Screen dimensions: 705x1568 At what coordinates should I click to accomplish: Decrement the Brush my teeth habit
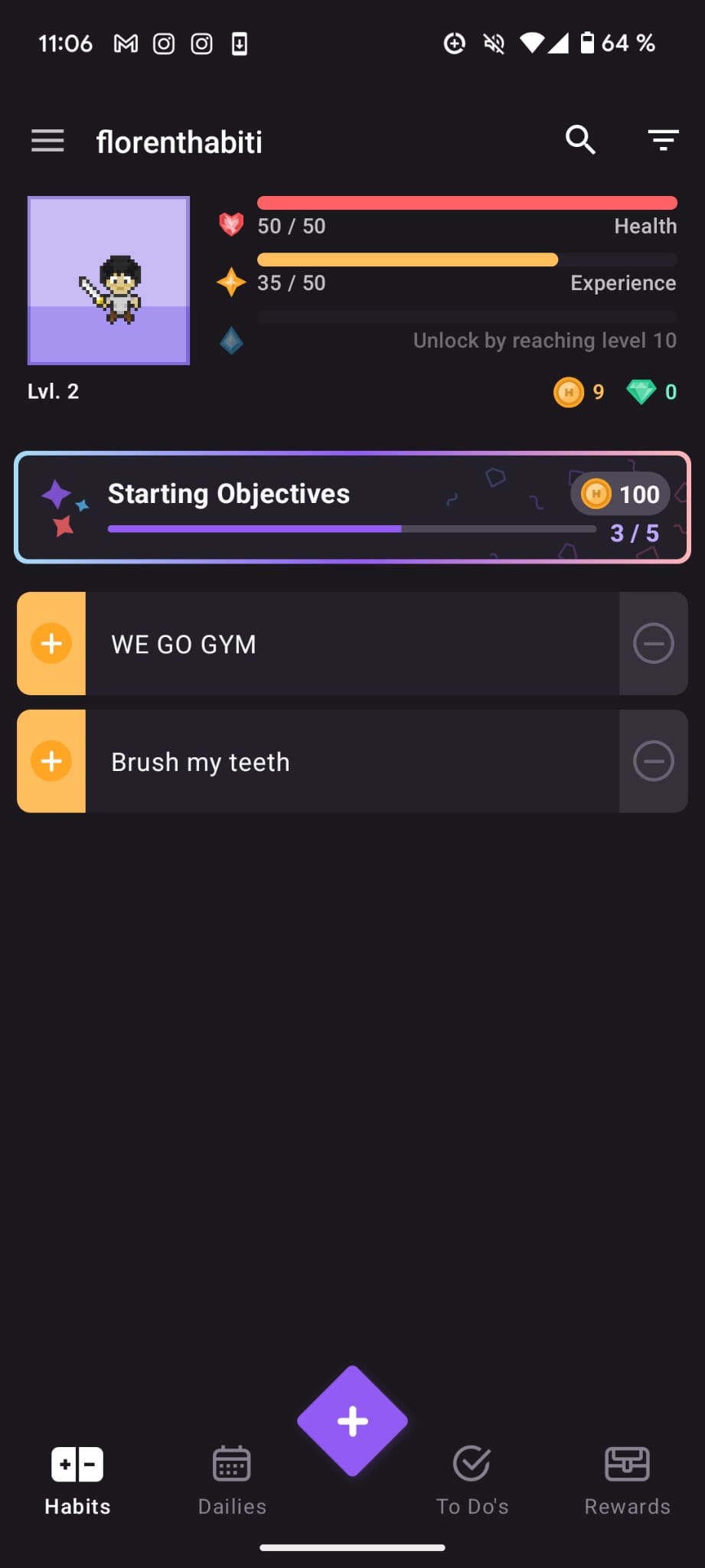click(654, 761)
